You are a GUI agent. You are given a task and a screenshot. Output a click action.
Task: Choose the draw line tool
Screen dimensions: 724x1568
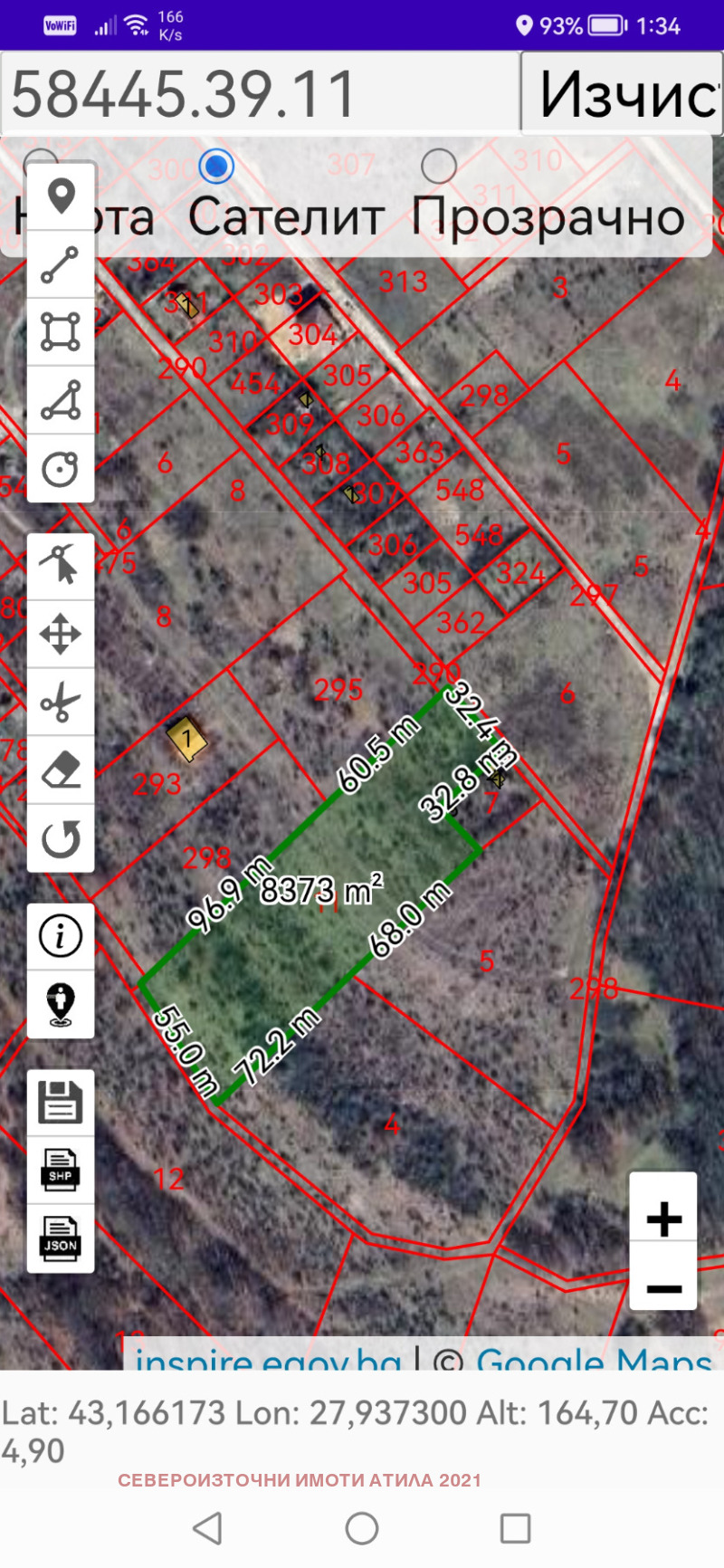click(x=61, y=264)
